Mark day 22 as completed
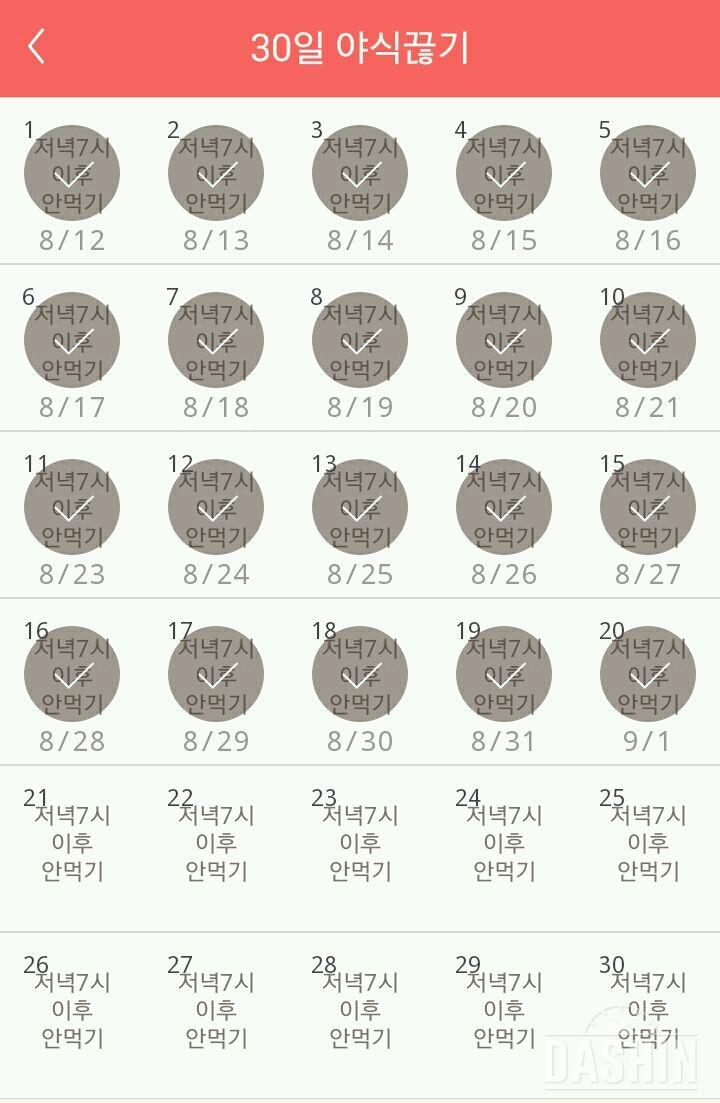The image size is (720, 1103). point(216,843)
